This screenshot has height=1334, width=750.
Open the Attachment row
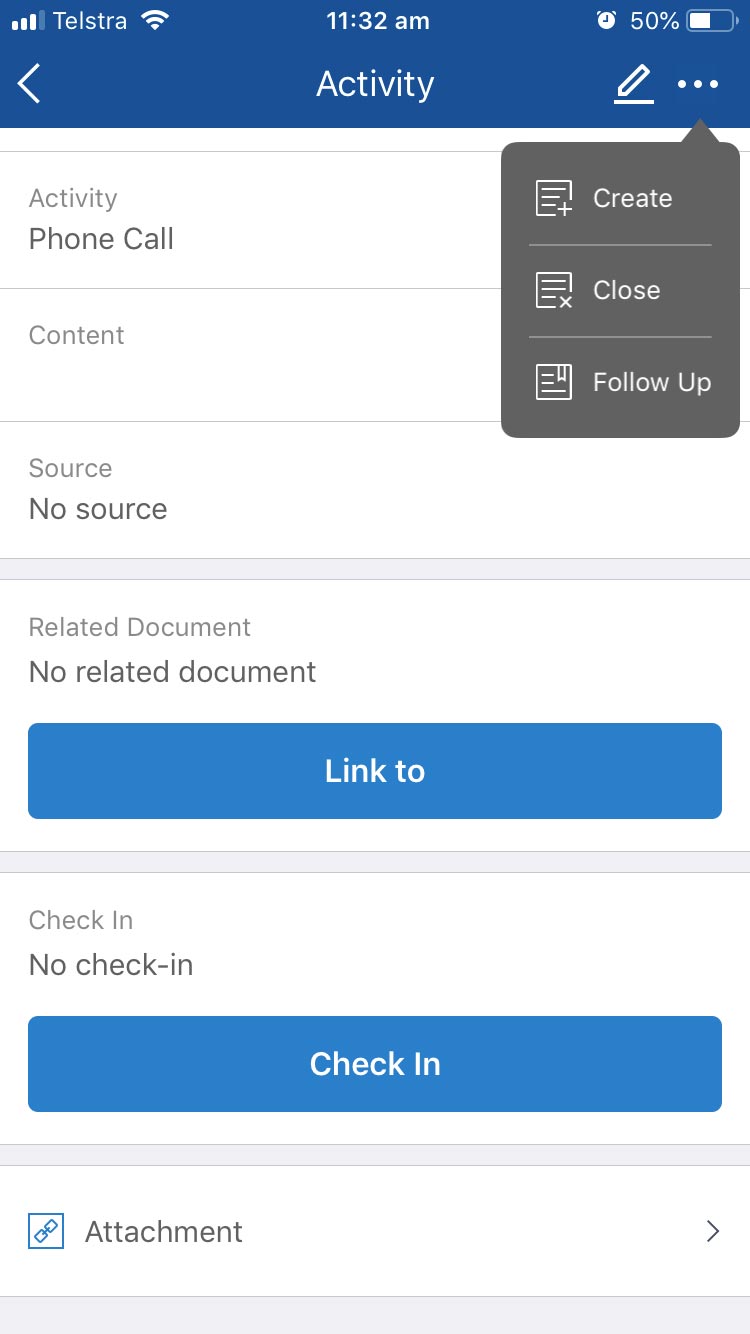(x=375, y=1231)
